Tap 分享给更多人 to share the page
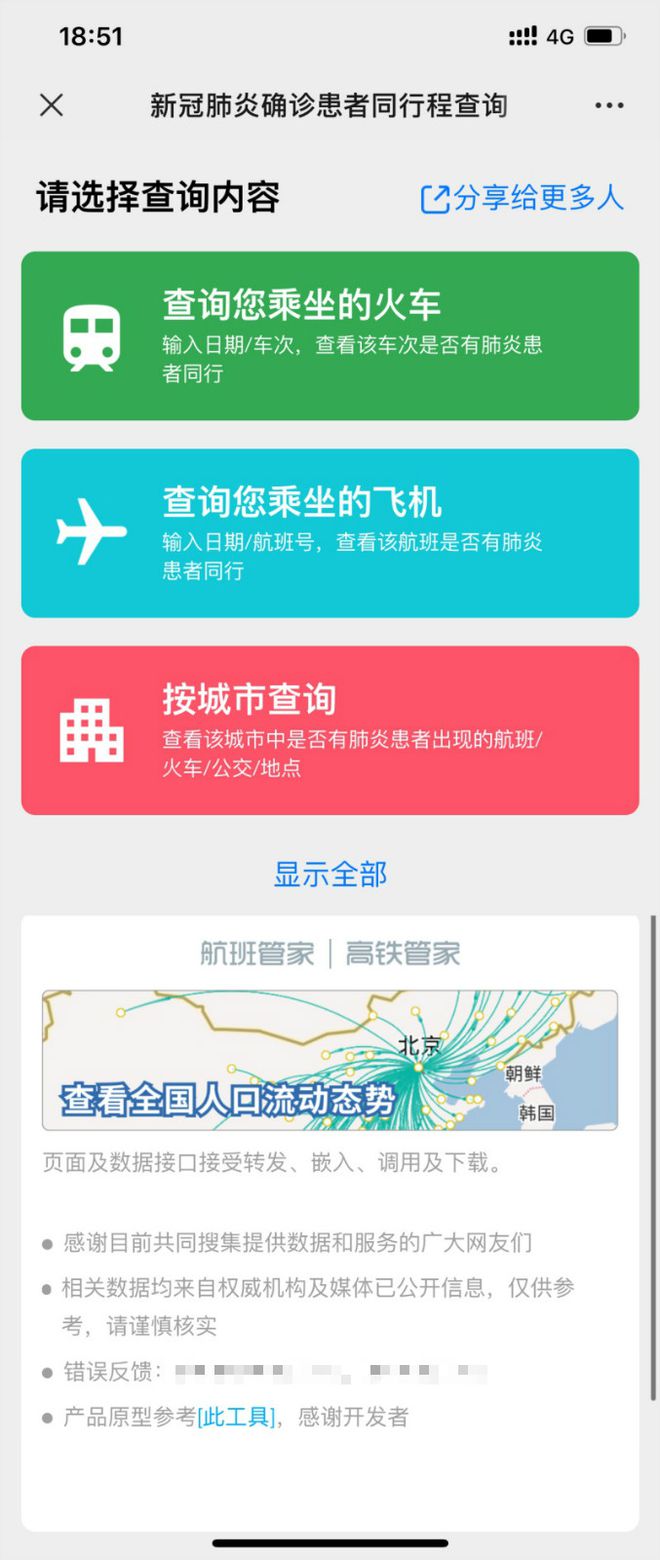This screenshot has width=660, height=1560. pyautogui.click(x=522, y=198)
